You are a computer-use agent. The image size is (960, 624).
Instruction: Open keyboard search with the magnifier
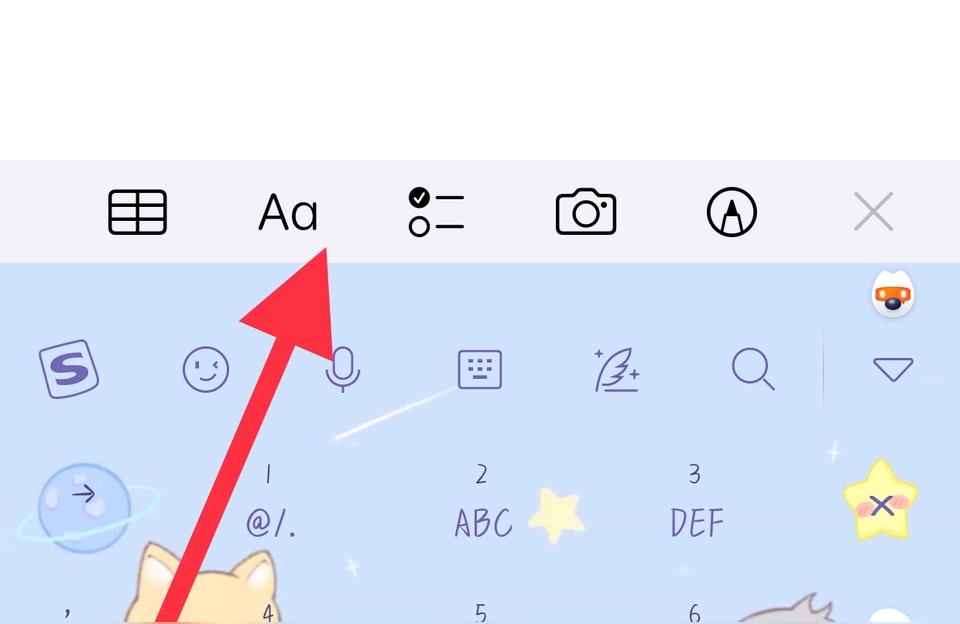click(x=753, y=370)
